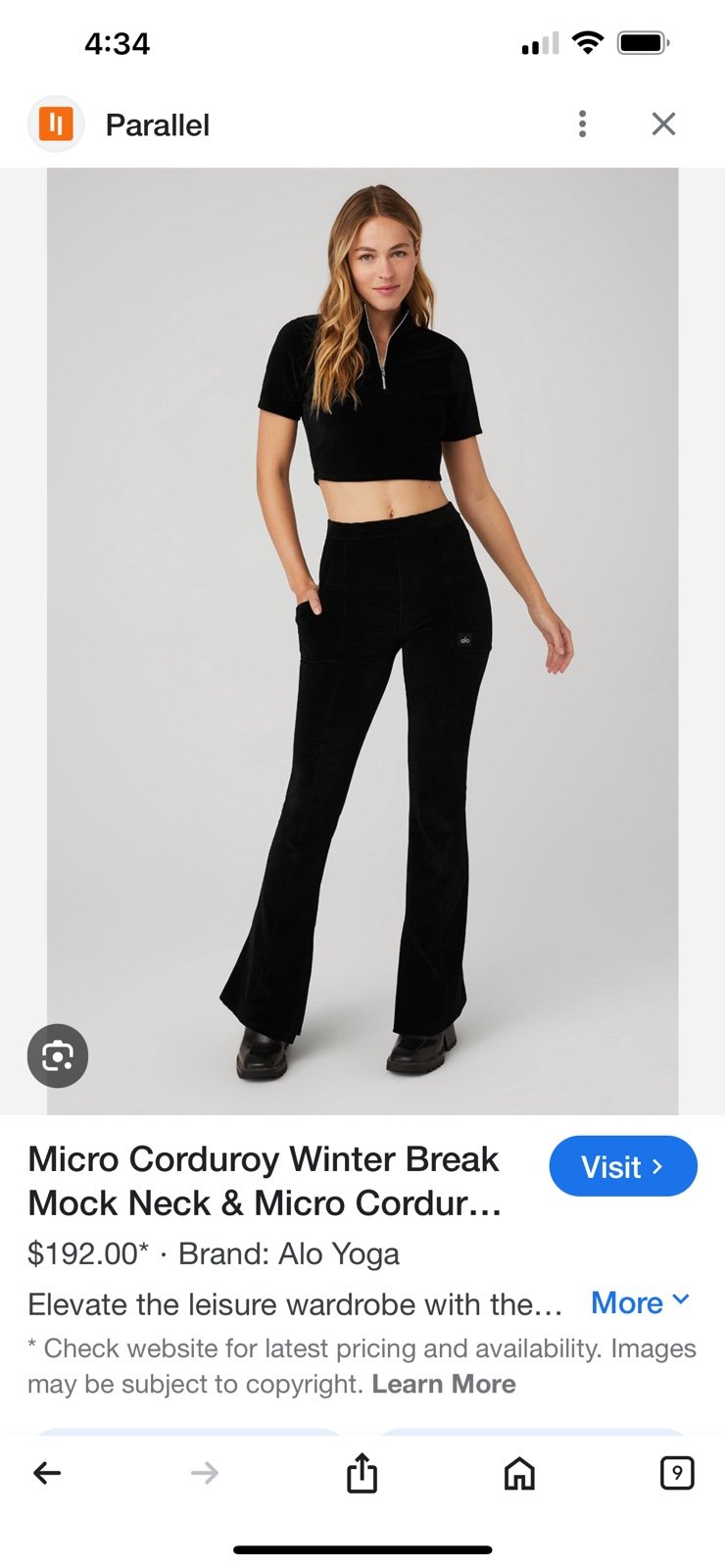Go back to the previous page
Image resolution: width=725 pixels, height=1568 pixels.
click(x=47, y=1472)
